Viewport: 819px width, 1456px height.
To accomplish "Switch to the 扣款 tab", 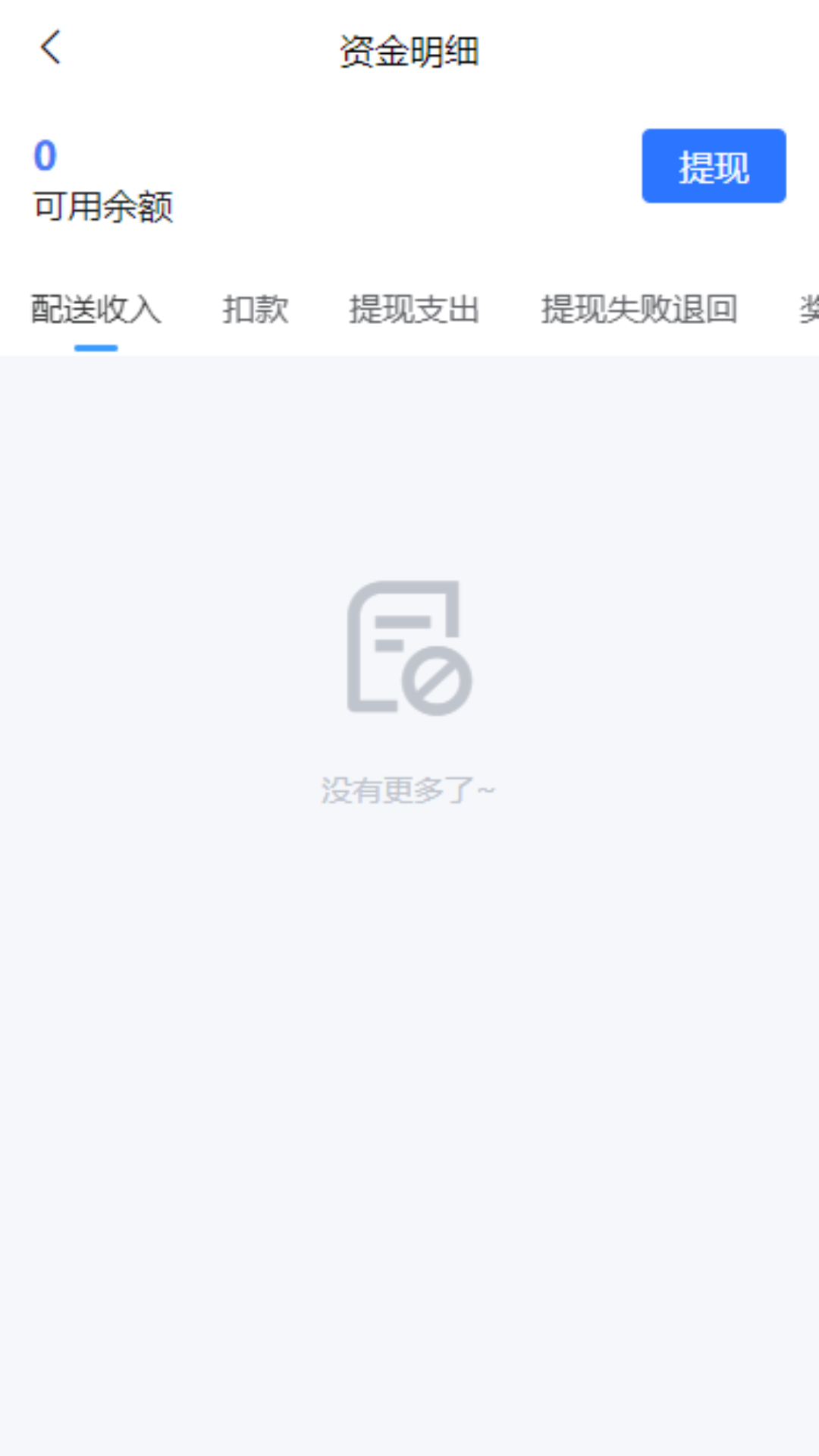I will coord(256,309).
